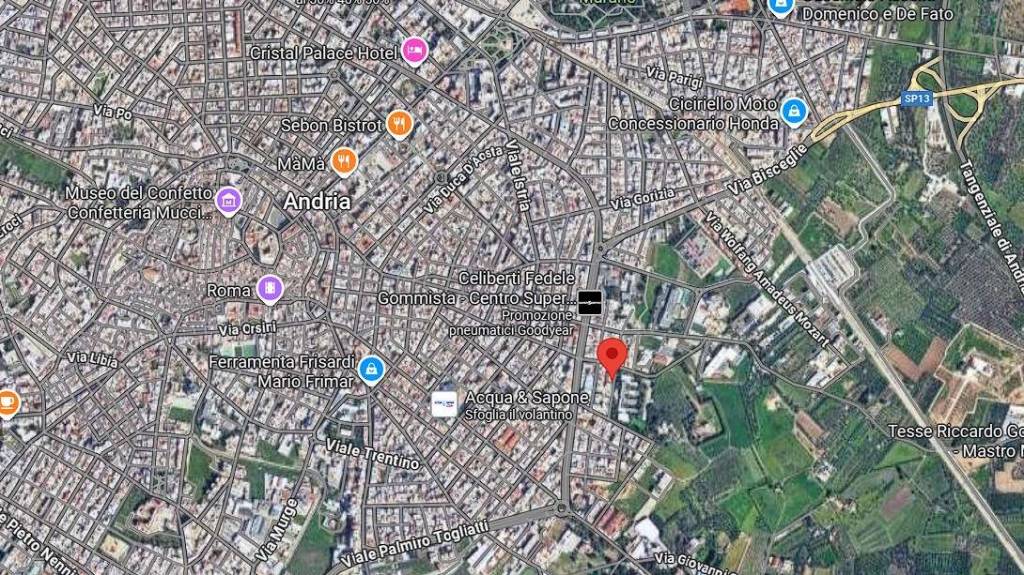Tap the red dropped location pin
Image resolution: width=1024 pixels, height=575 pixels.
(x=612, y=357)
